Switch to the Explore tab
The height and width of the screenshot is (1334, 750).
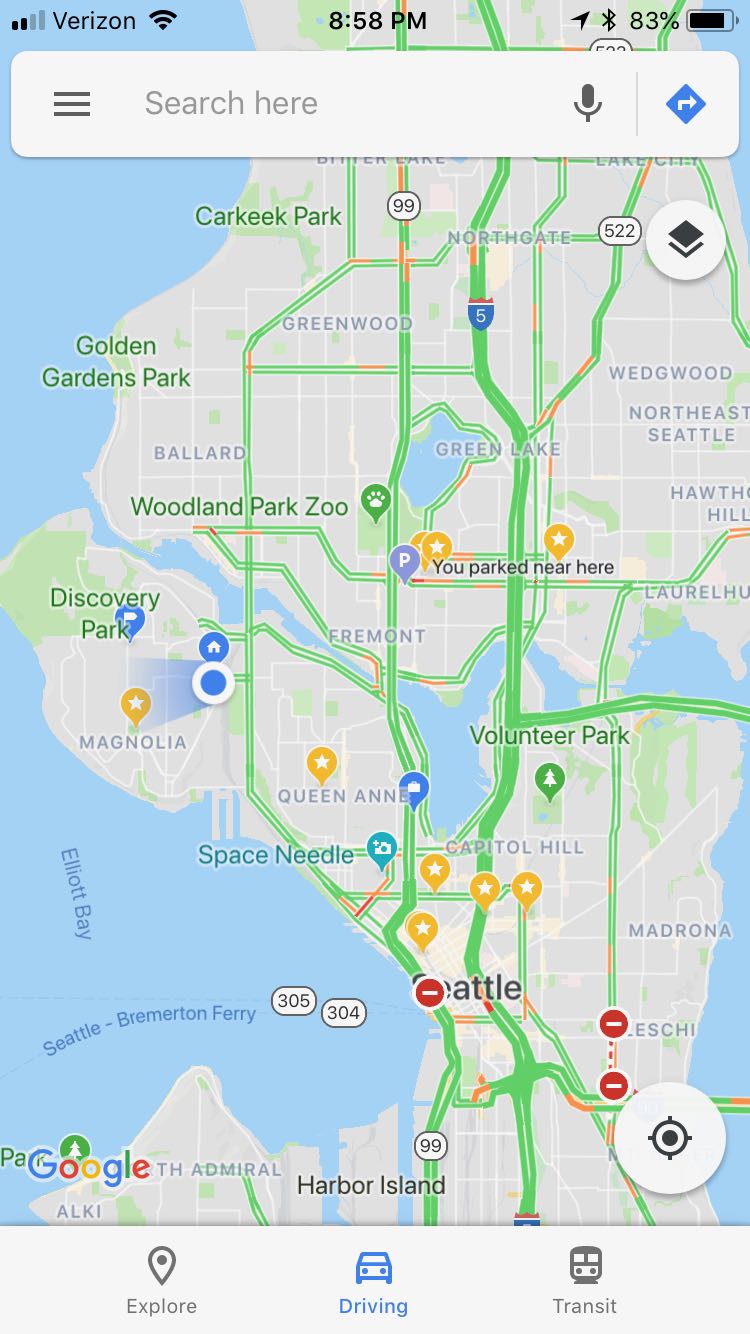tap(162, 1280)
